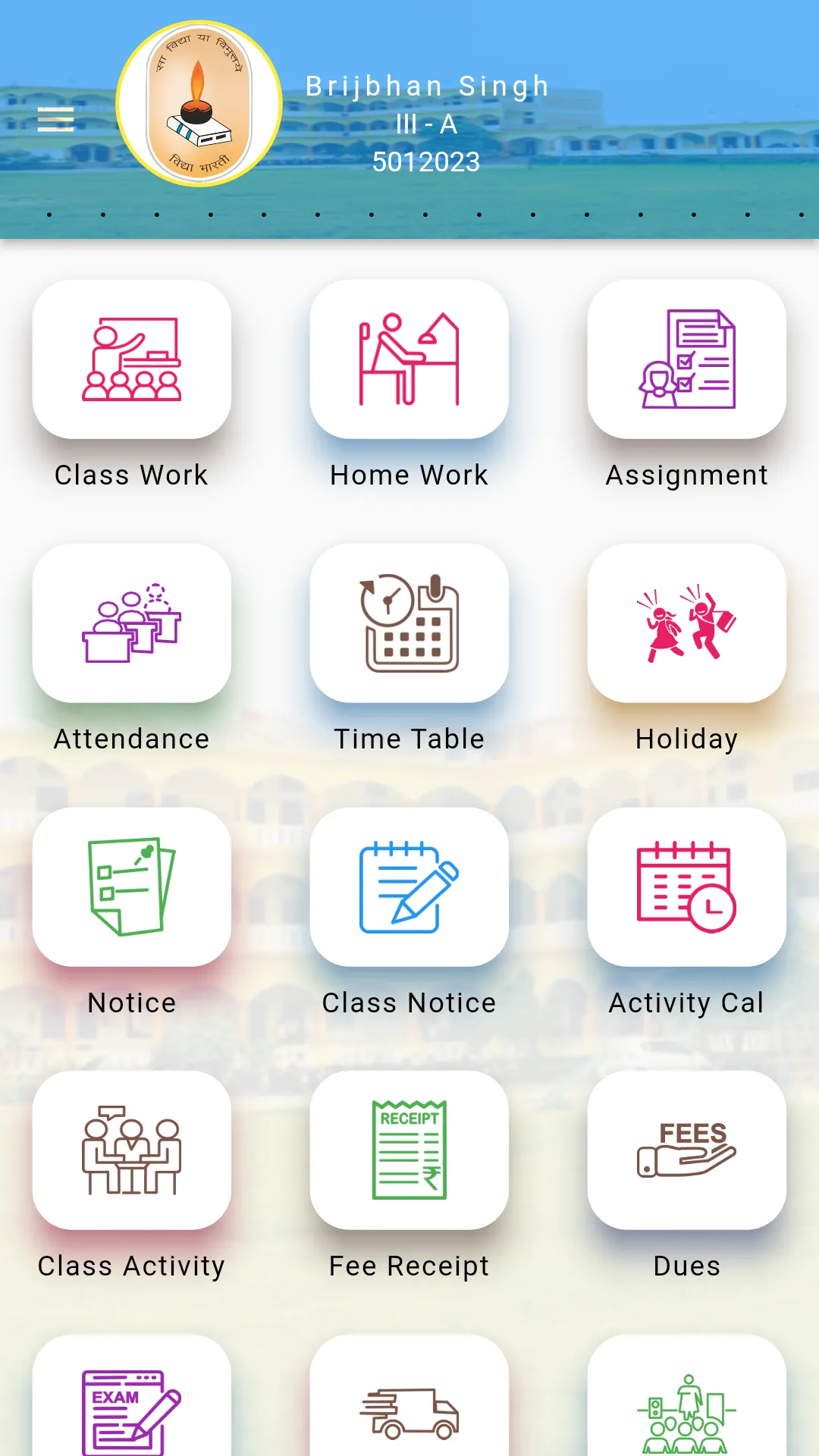
Task: Check pending Dues
Action: tap(687, 1150)
